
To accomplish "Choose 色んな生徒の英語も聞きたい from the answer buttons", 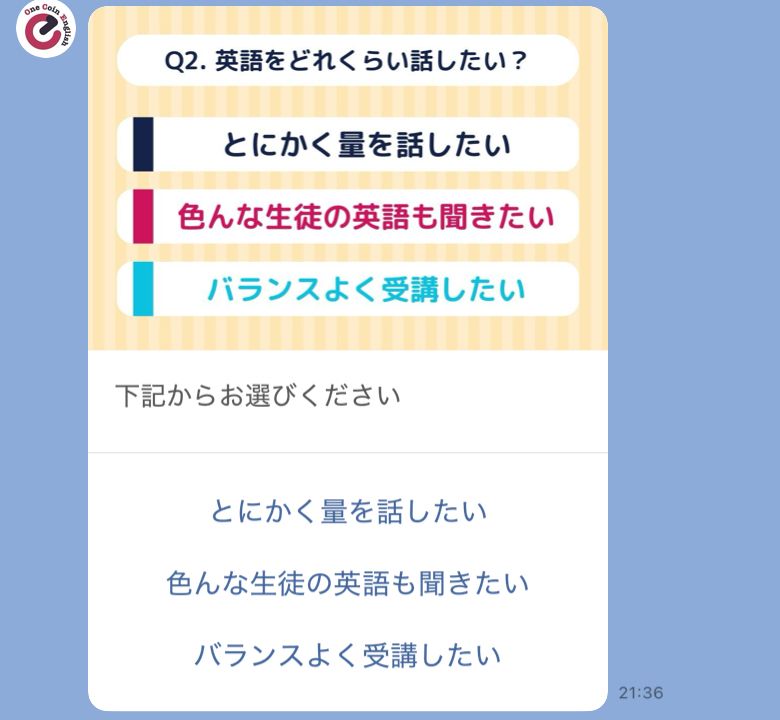I will pyautogui.click(x=348, y=584).
